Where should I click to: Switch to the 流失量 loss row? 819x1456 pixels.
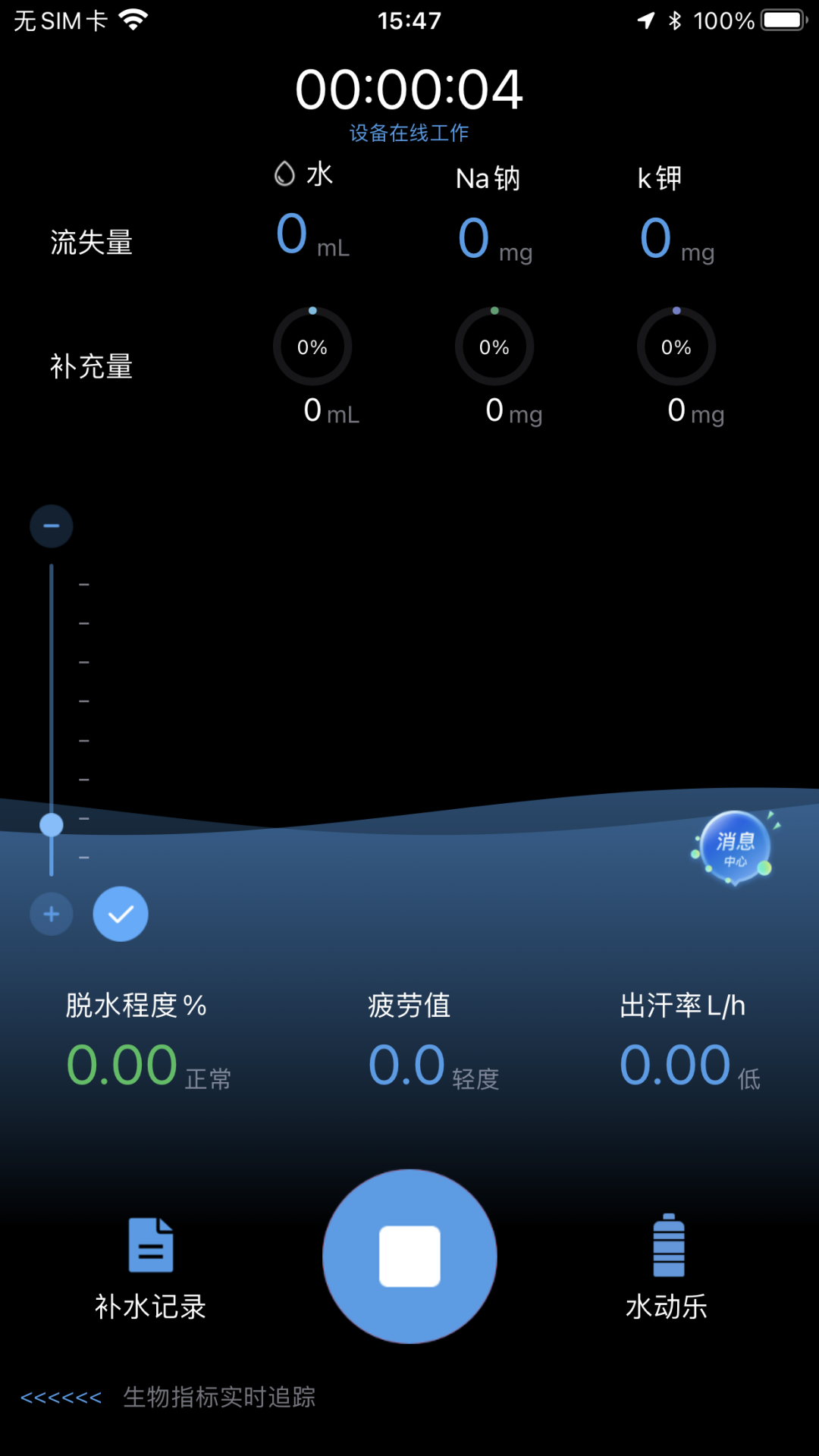point(93,241)
